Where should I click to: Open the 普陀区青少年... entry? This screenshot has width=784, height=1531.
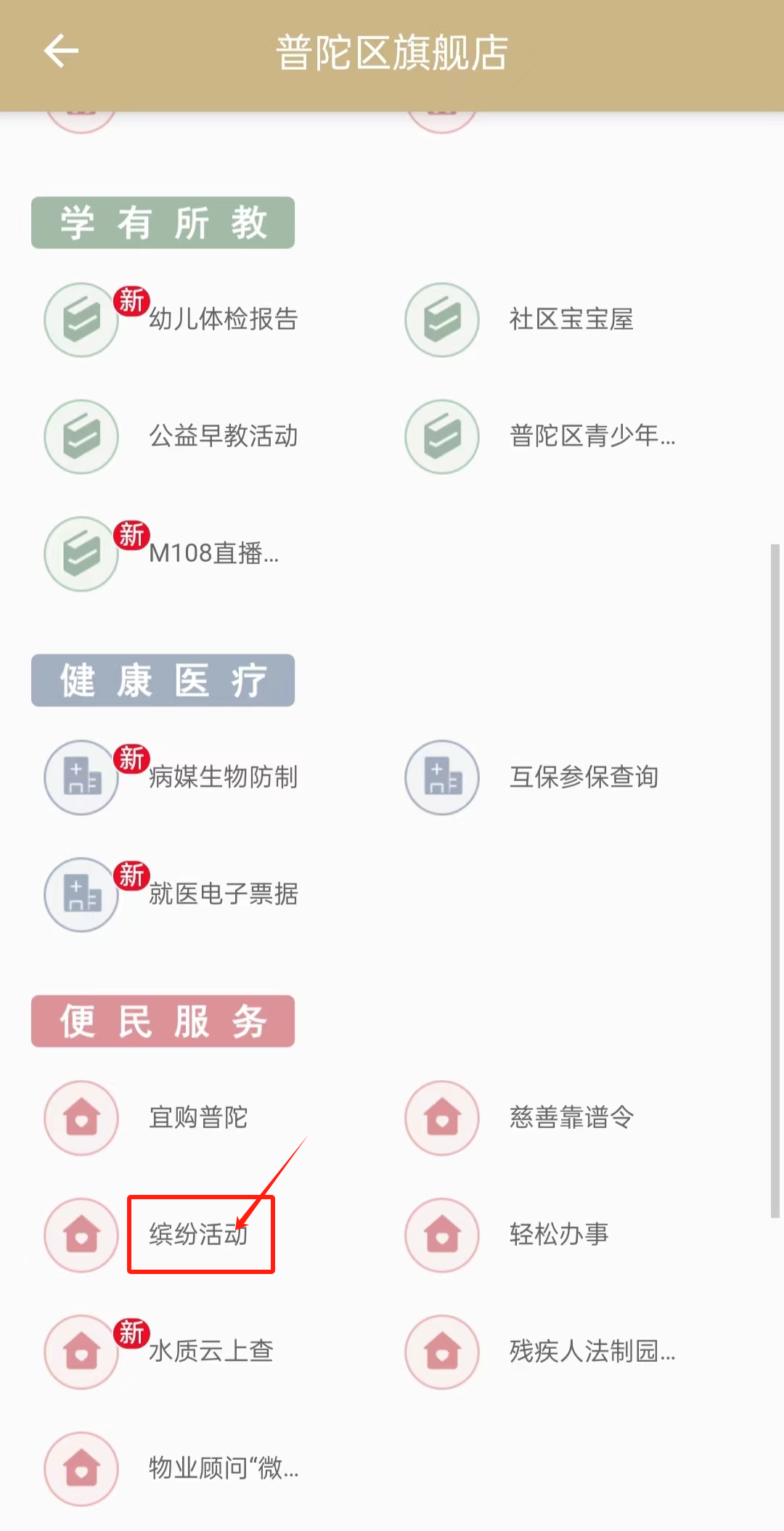(591, 436)
